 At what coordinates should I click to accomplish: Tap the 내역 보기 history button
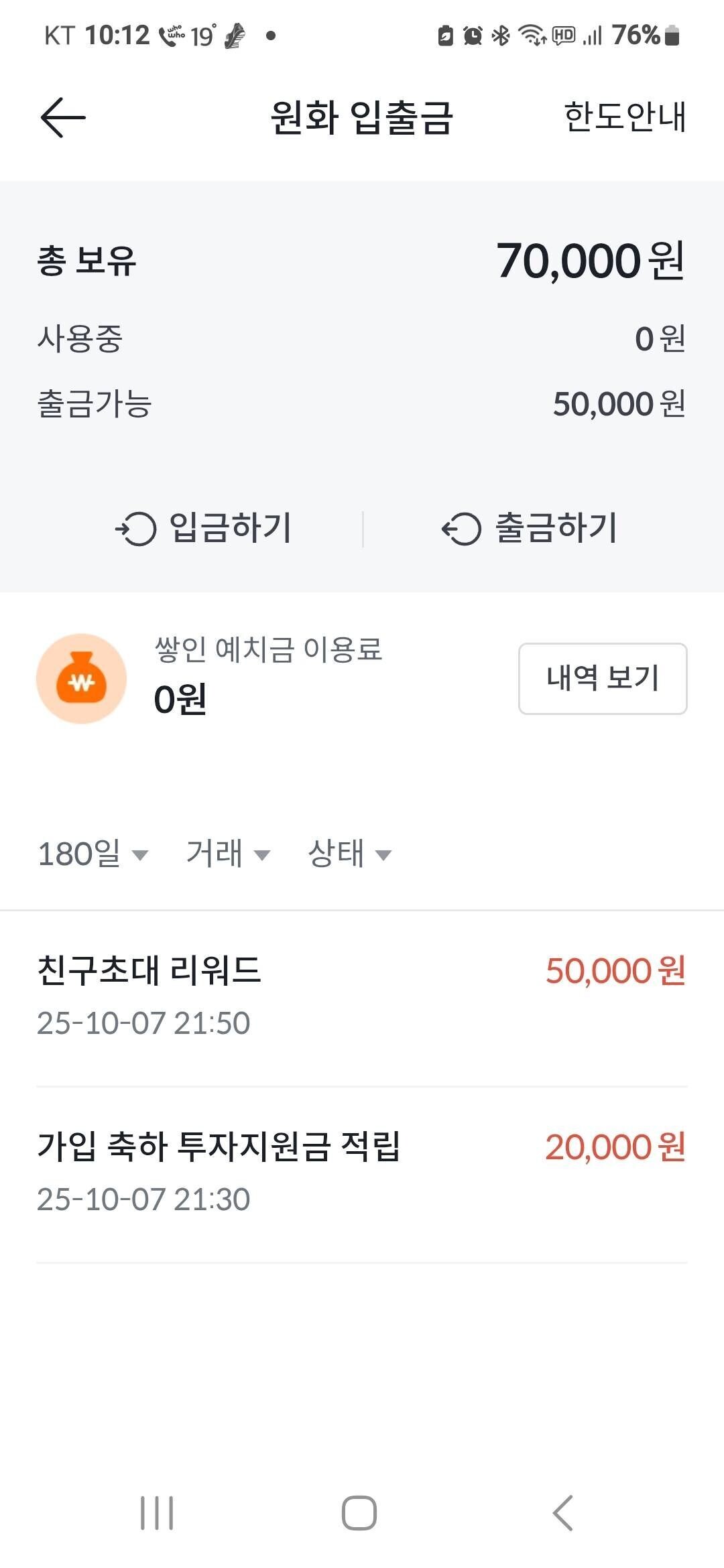[602, 679]
